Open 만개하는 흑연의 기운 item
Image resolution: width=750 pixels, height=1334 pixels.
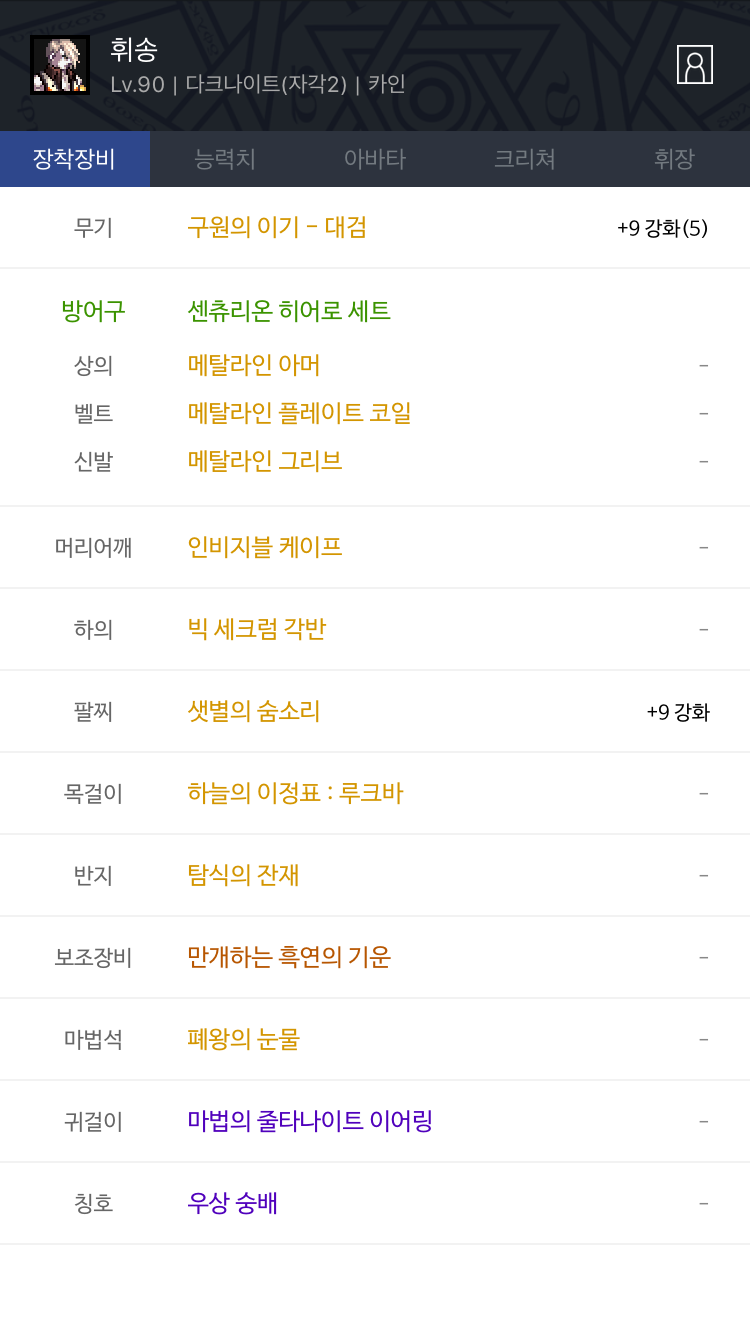click(289, 957)
